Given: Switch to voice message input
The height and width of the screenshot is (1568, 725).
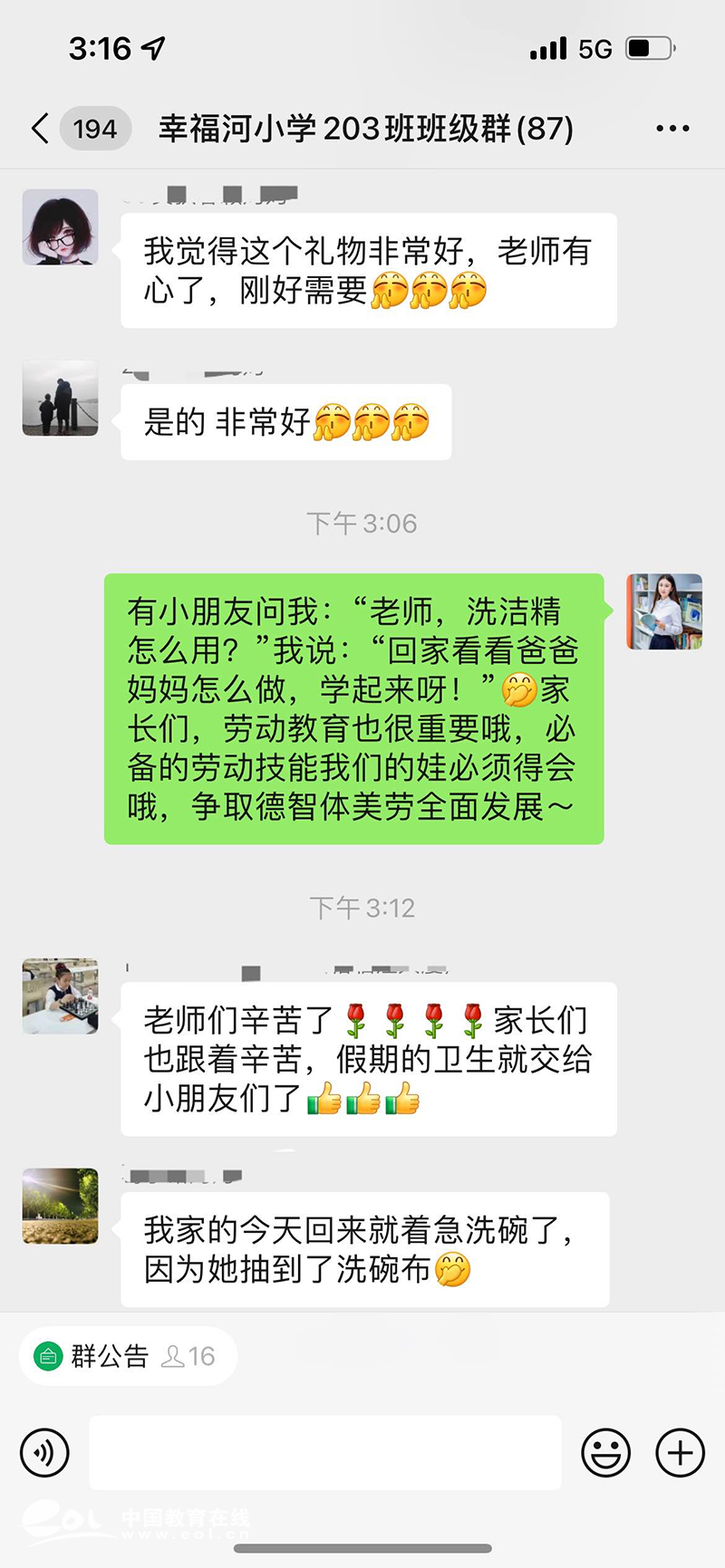Looking at the screenshot, I should tap(44, 1453).
